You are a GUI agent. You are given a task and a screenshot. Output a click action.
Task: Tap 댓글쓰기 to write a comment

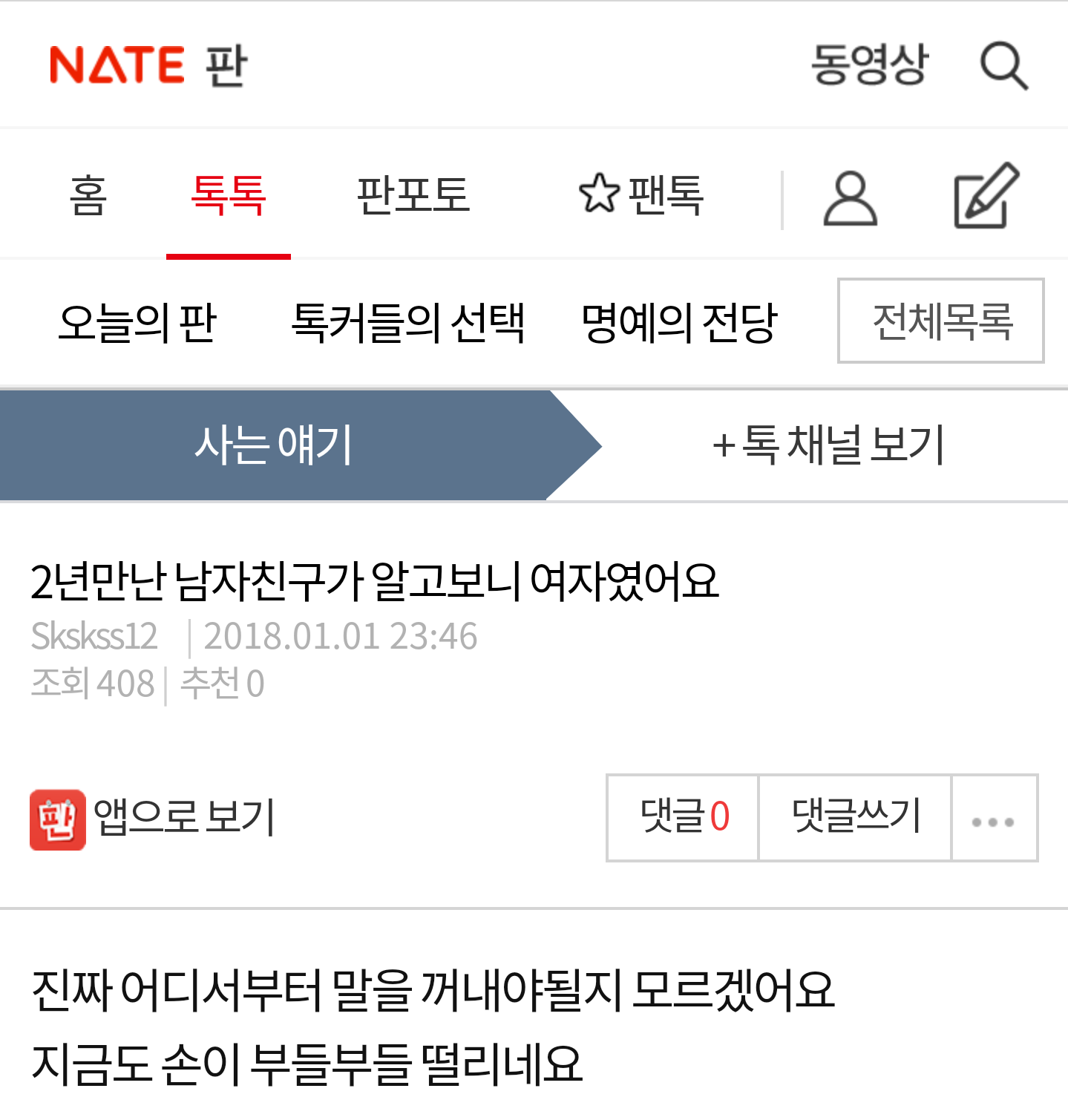(x=855, y=818)
